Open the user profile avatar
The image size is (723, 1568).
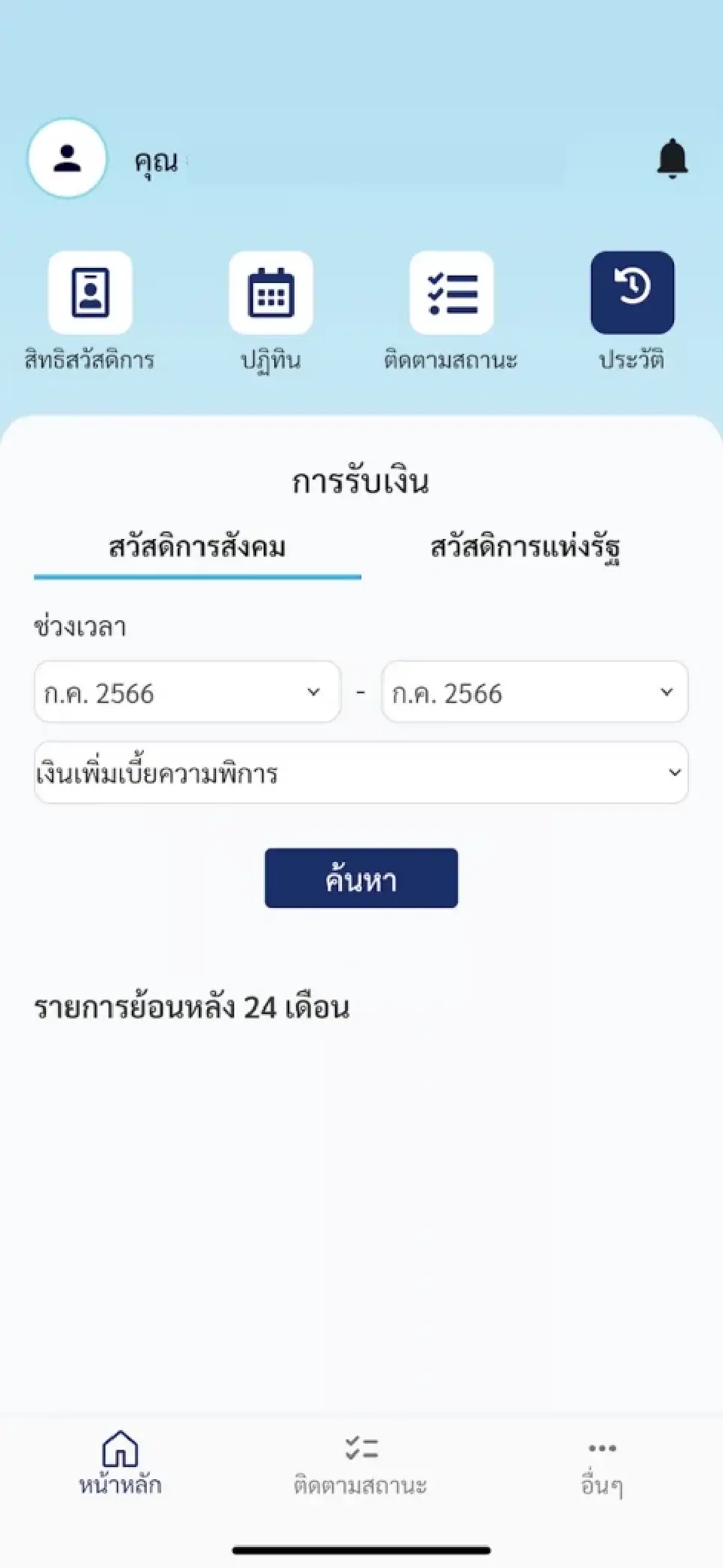click(x=67, y=158)
